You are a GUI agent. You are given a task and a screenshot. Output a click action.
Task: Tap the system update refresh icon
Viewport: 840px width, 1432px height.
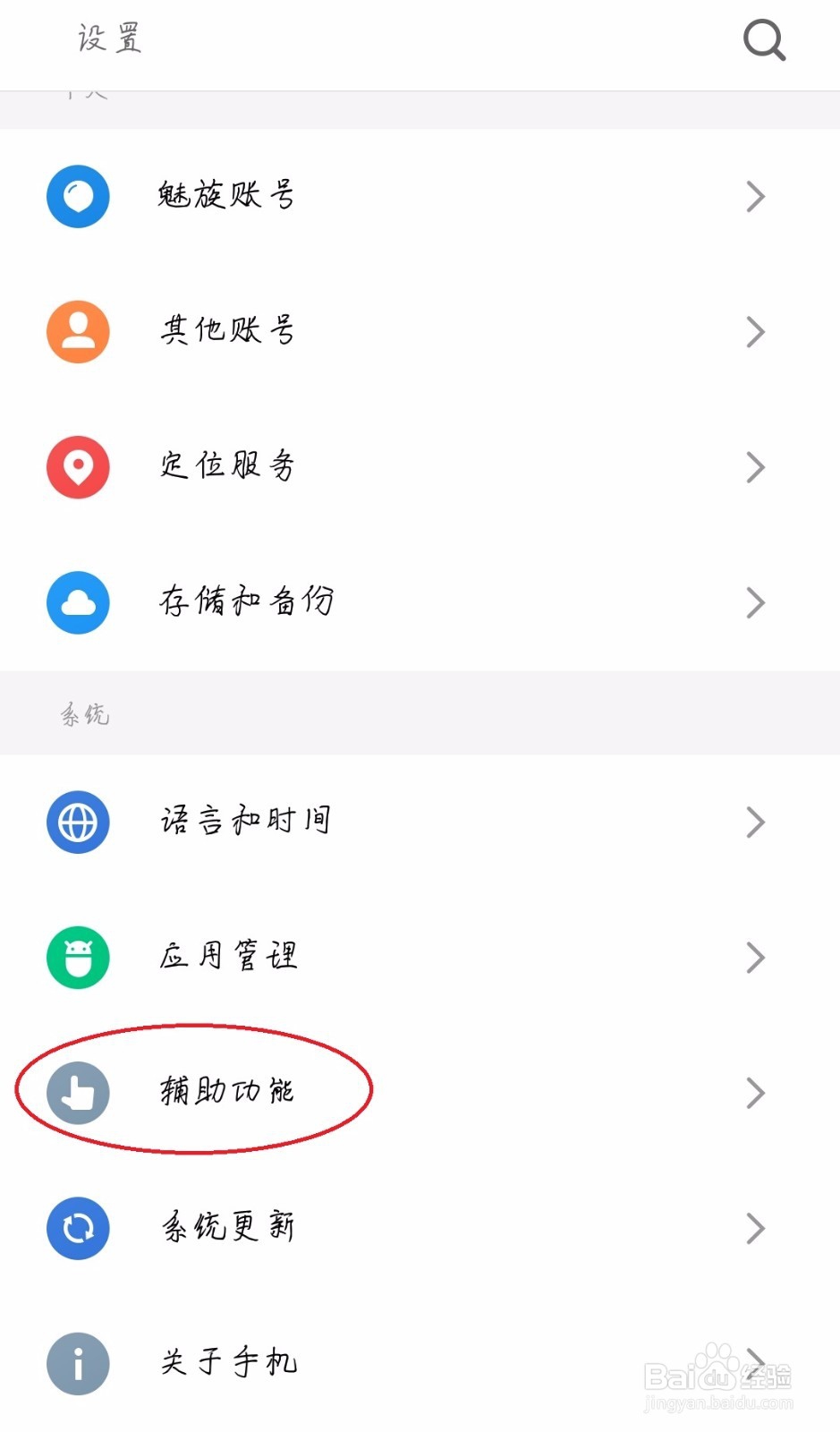point(78,1229)
